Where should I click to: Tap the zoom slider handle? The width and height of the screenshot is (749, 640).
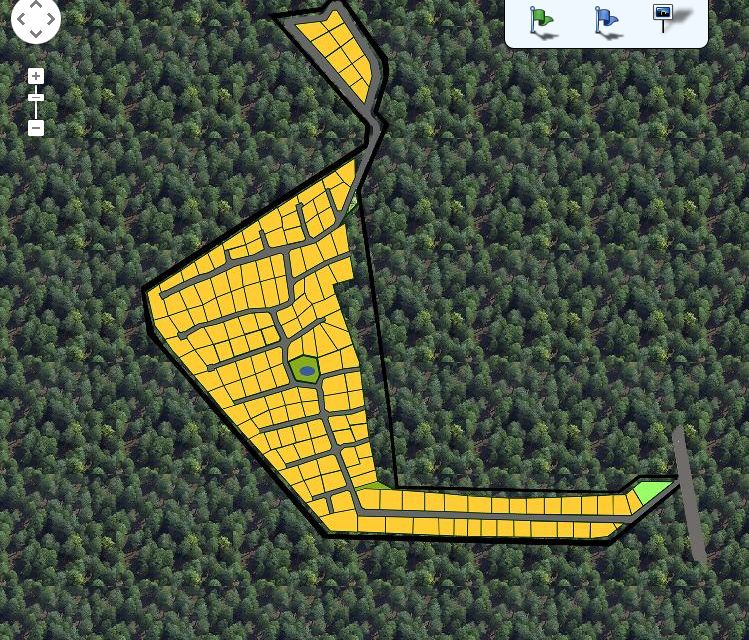(36, 98)
